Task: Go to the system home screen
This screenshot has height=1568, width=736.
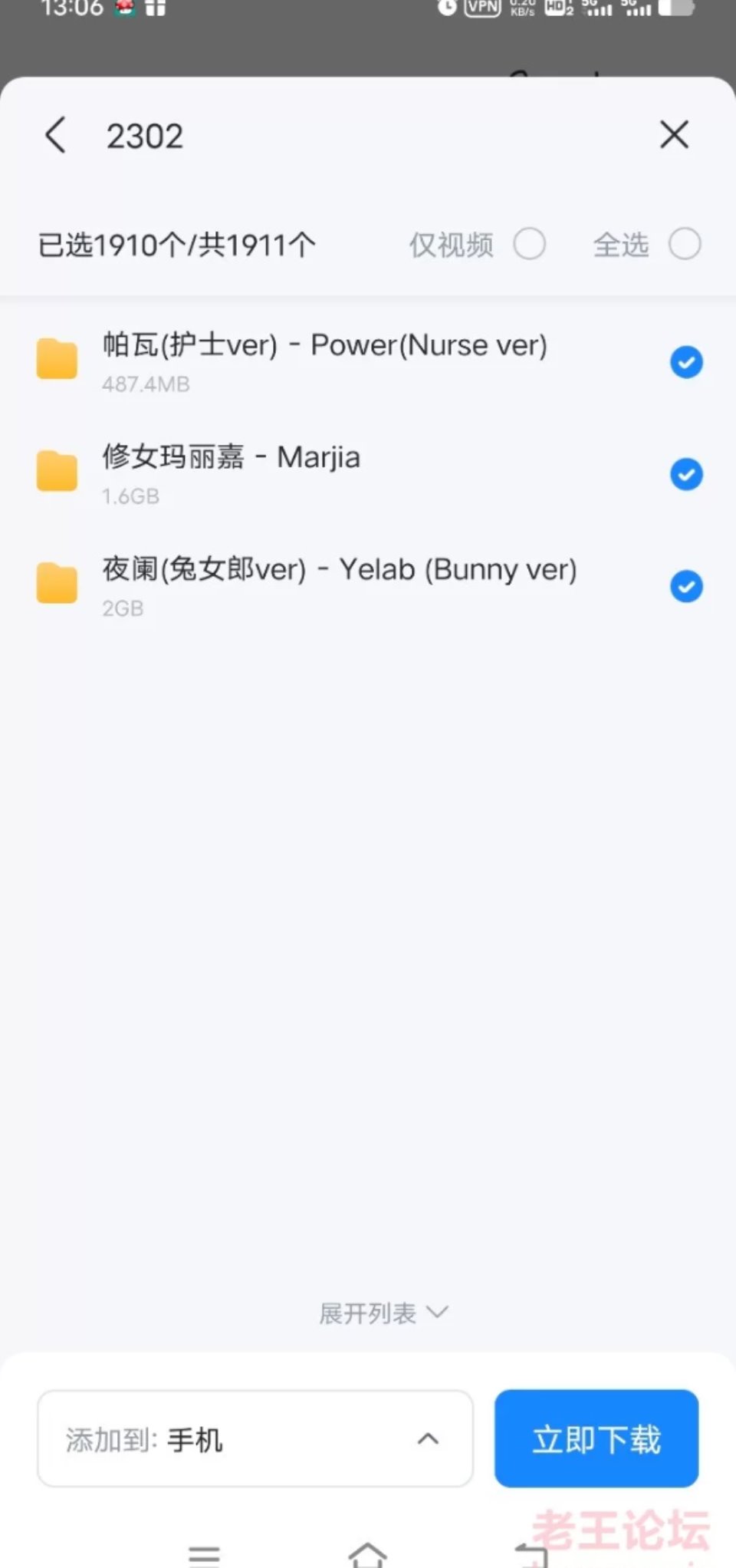Action: point(367,1554)
